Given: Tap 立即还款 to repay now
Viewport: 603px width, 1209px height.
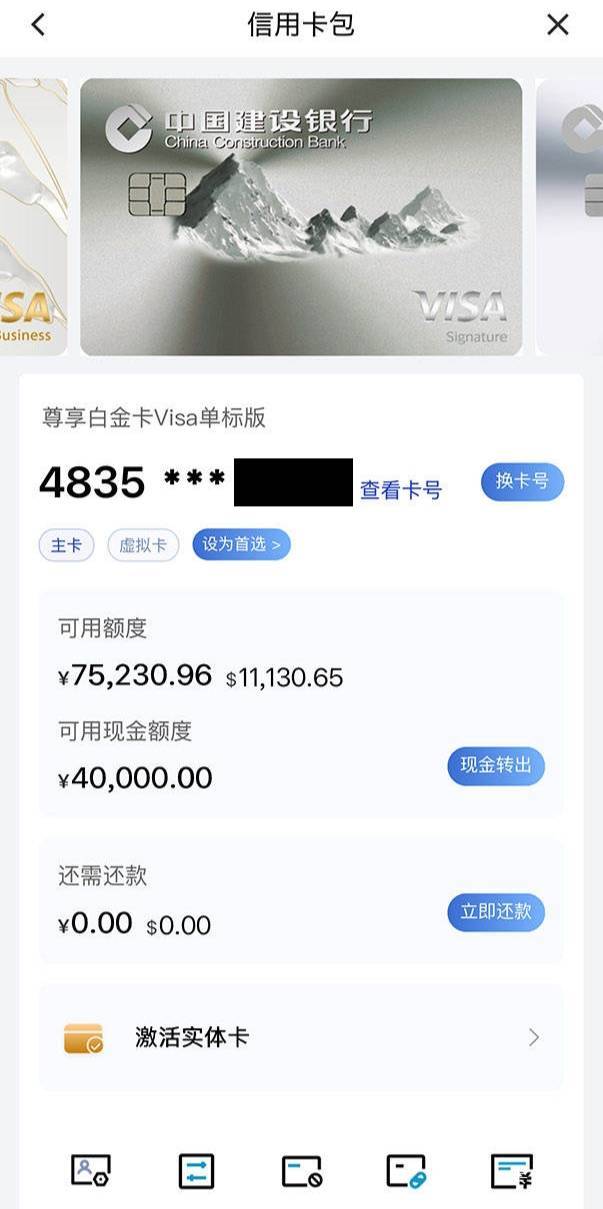Looking at the screenshot, I should click(x=496, y=912).
